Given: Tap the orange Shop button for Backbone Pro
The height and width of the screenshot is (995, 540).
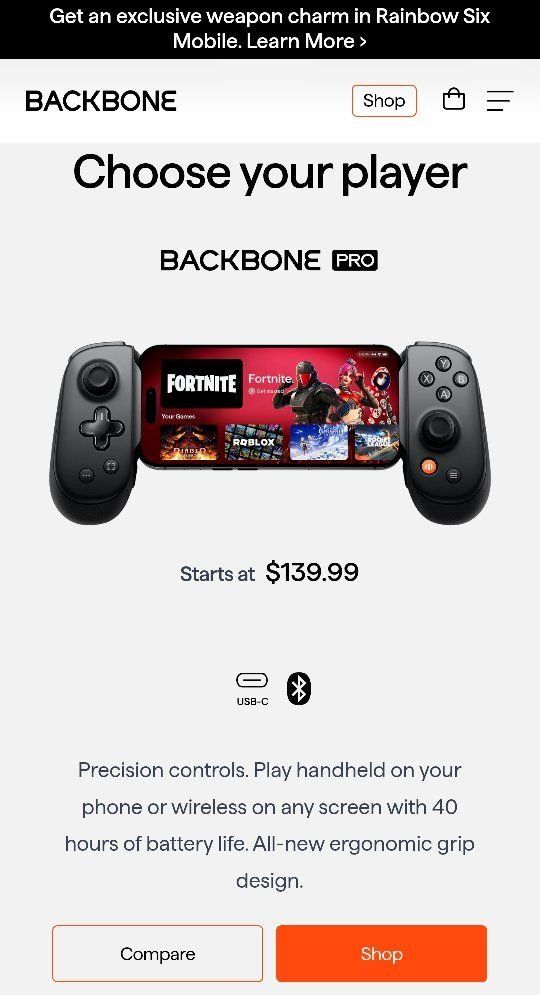Looking at the screenshot, I should tap(381, 953).
